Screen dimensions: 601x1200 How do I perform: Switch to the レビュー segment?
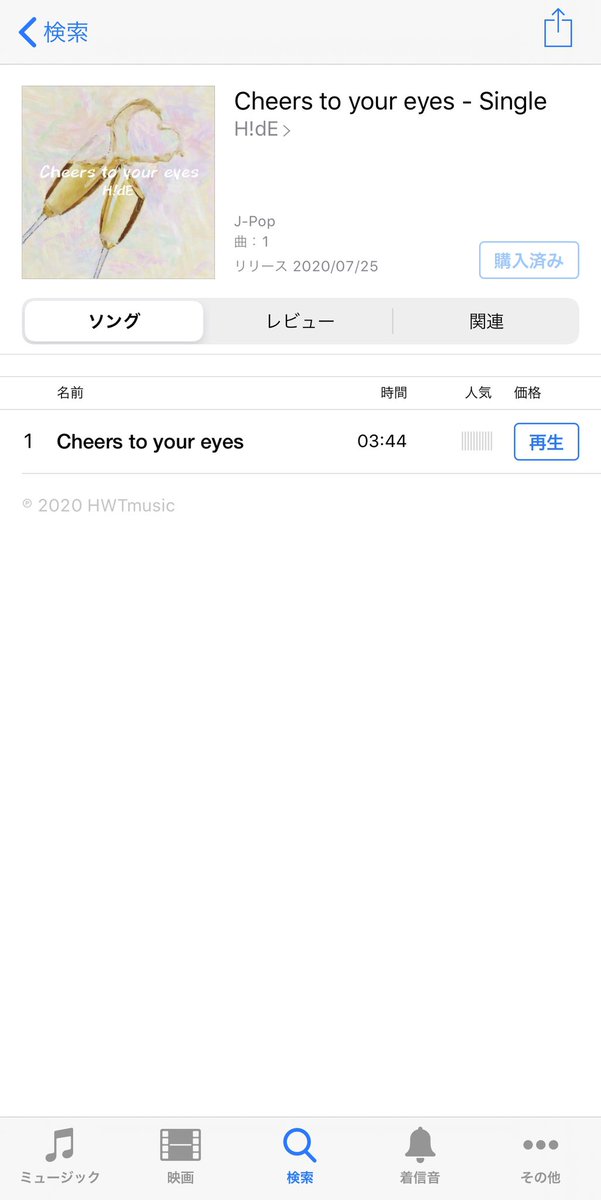coord(300,321)
